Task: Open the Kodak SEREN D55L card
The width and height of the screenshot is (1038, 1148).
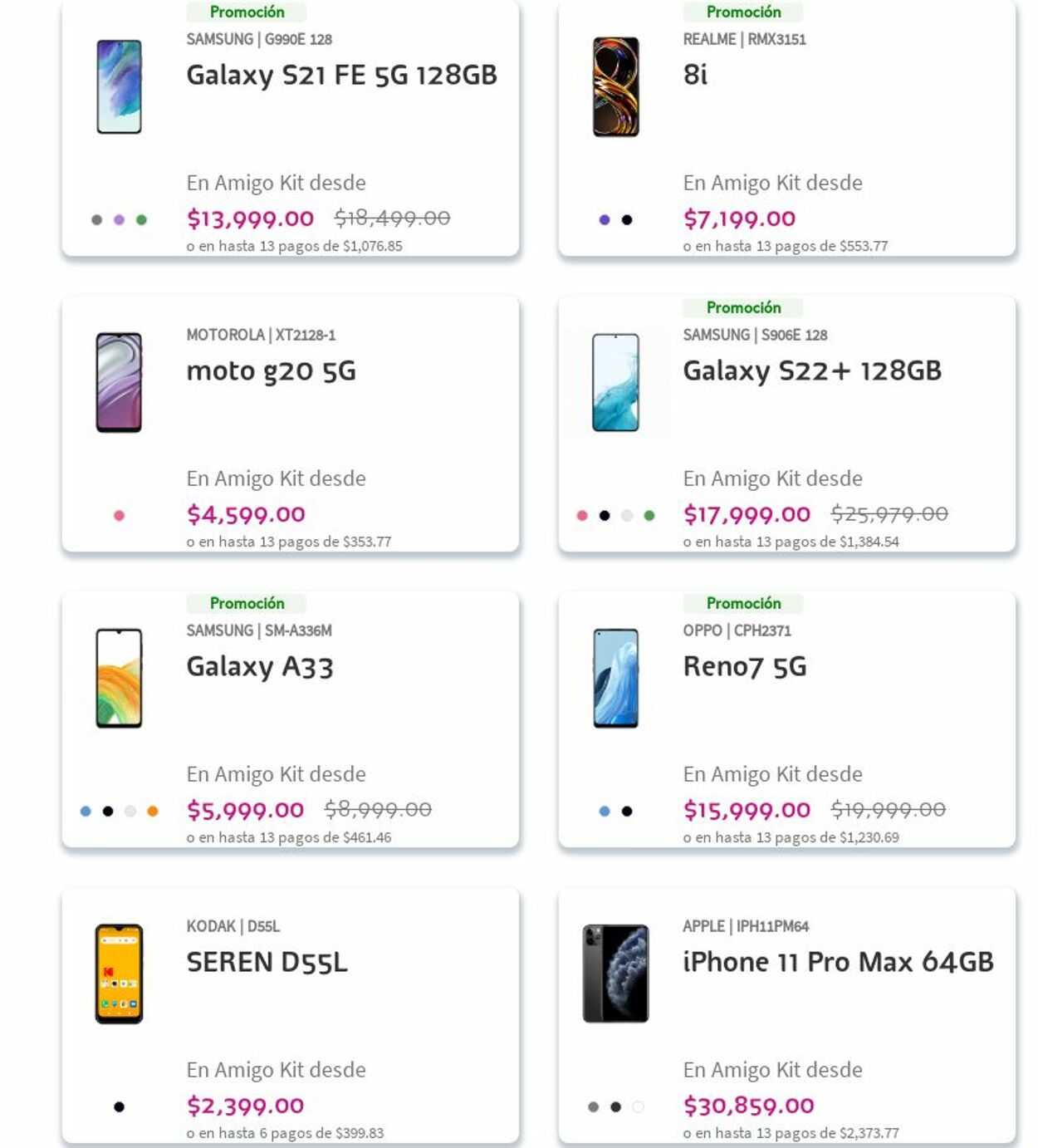Action: (267, 963)
